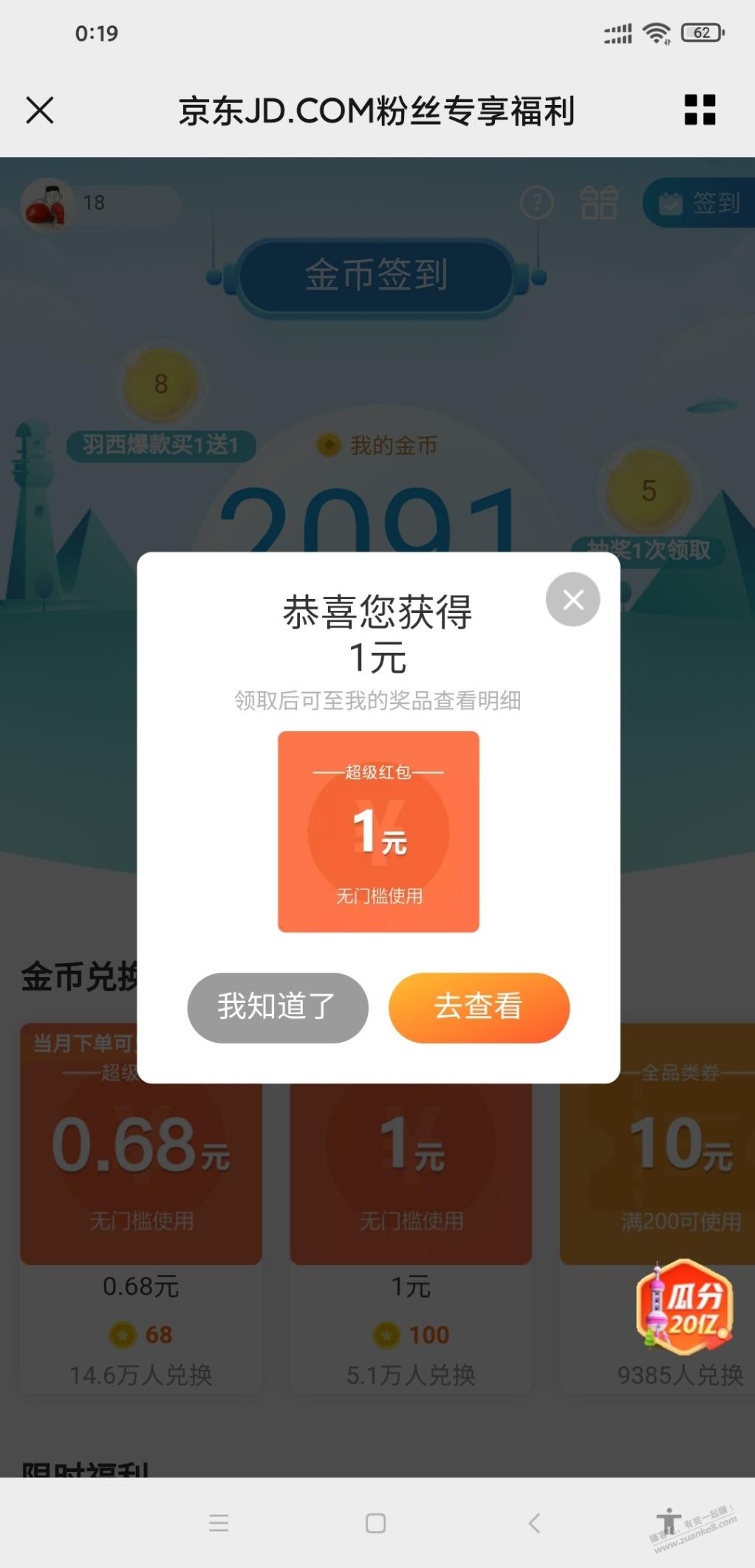The height and width of the screenshot is (1568, 755).
Task: Tap 去查看 to view the prize
Action: coord(479,1007)
